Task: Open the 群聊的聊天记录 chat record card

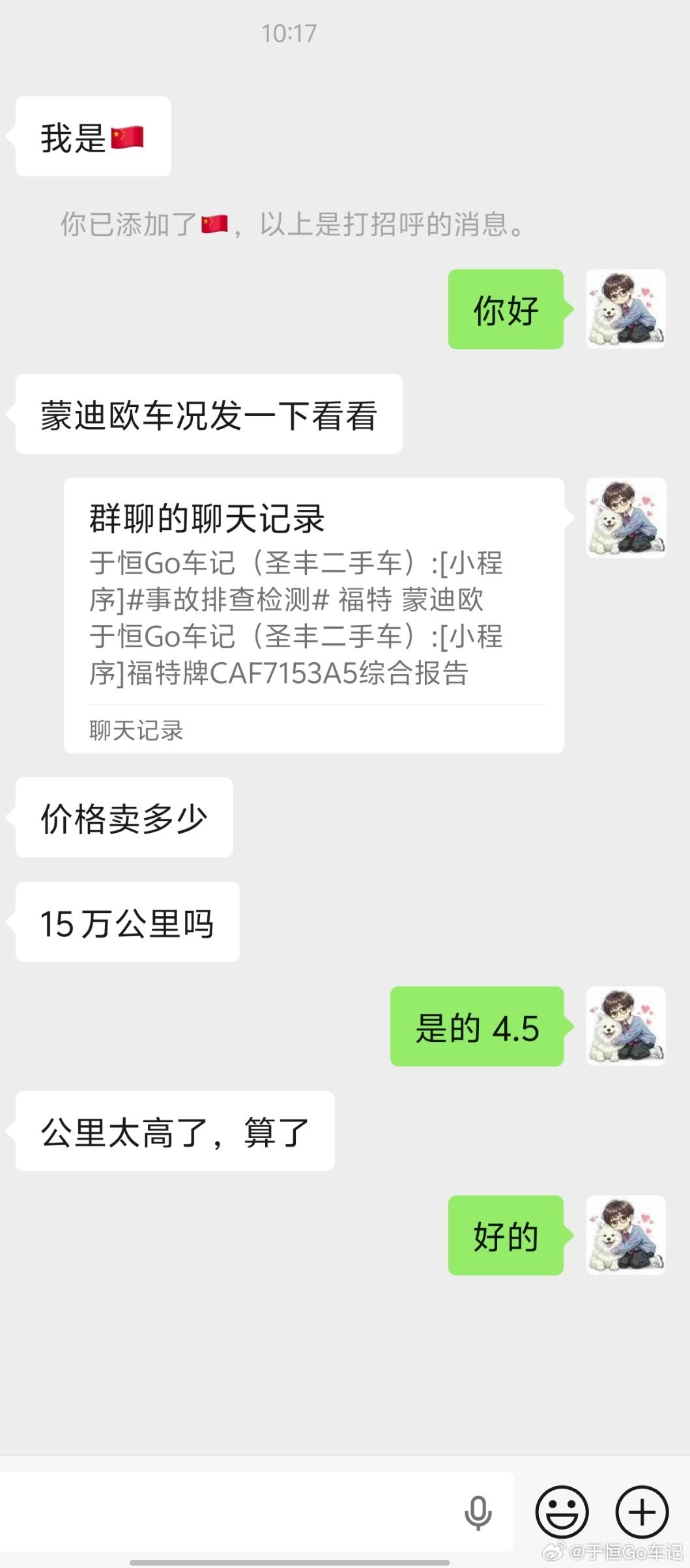Action: tap(313, 612)
